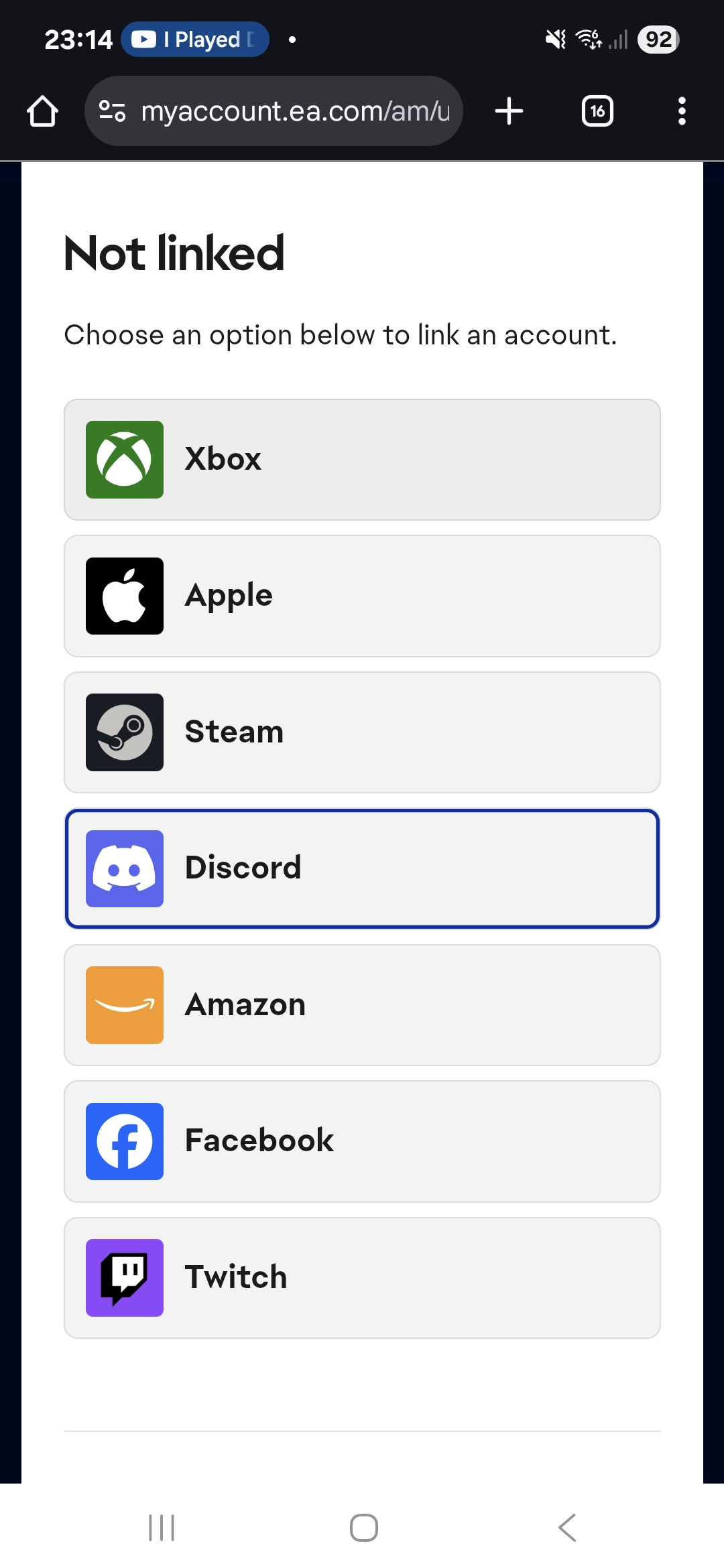Image resolution: width=724 pixels, height=1568 pixels.
Task: Select Xbox to link an account
Action: [x=362, y=460]
